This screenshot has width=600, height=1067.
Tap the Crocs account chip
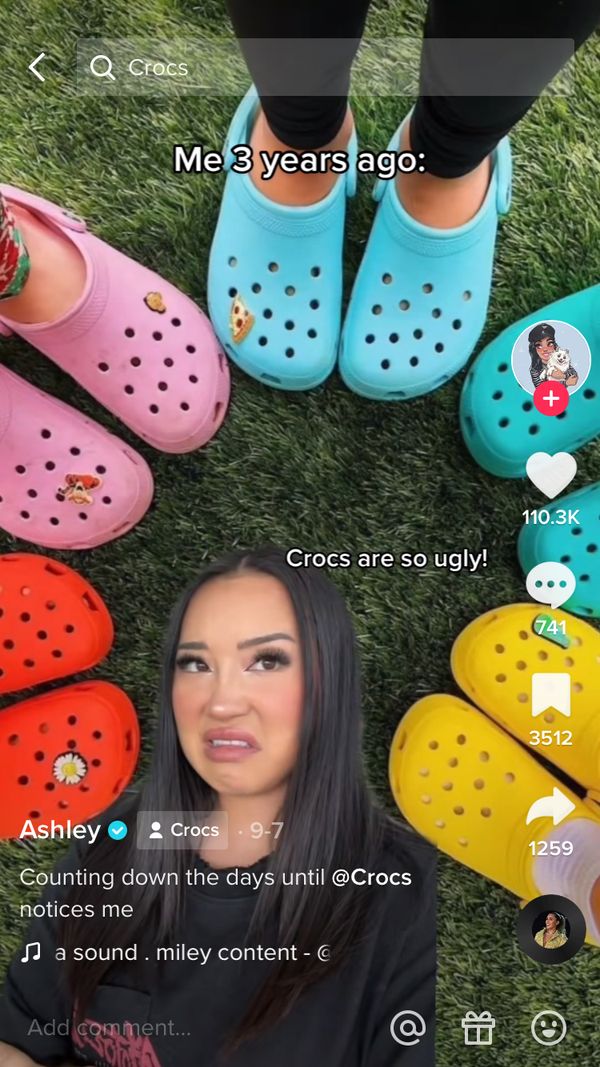pyautogui.click(x=183, y=830)
